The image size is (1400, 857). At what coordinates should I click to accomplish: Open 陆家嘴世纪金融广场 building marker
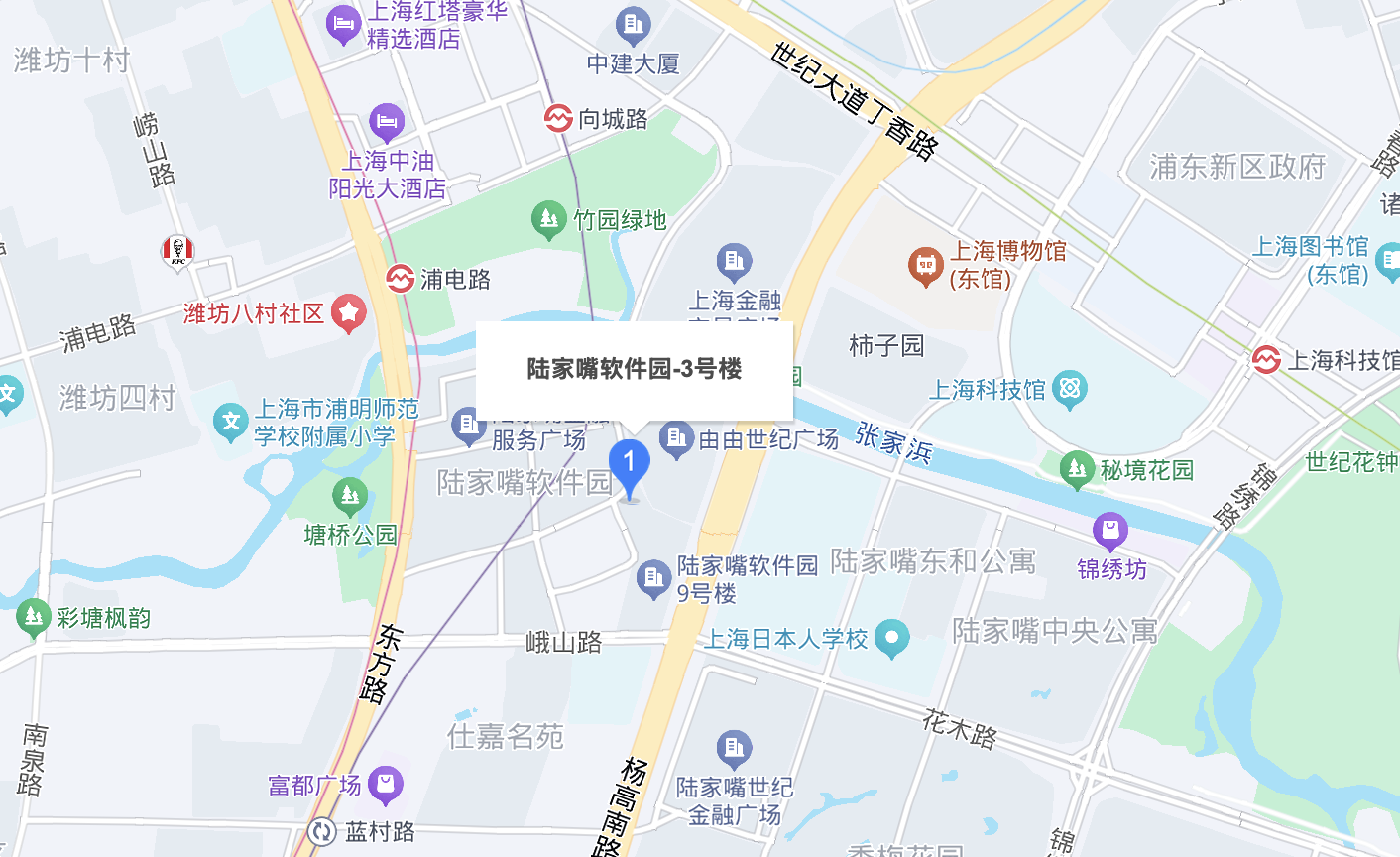[x=734, y=748]
